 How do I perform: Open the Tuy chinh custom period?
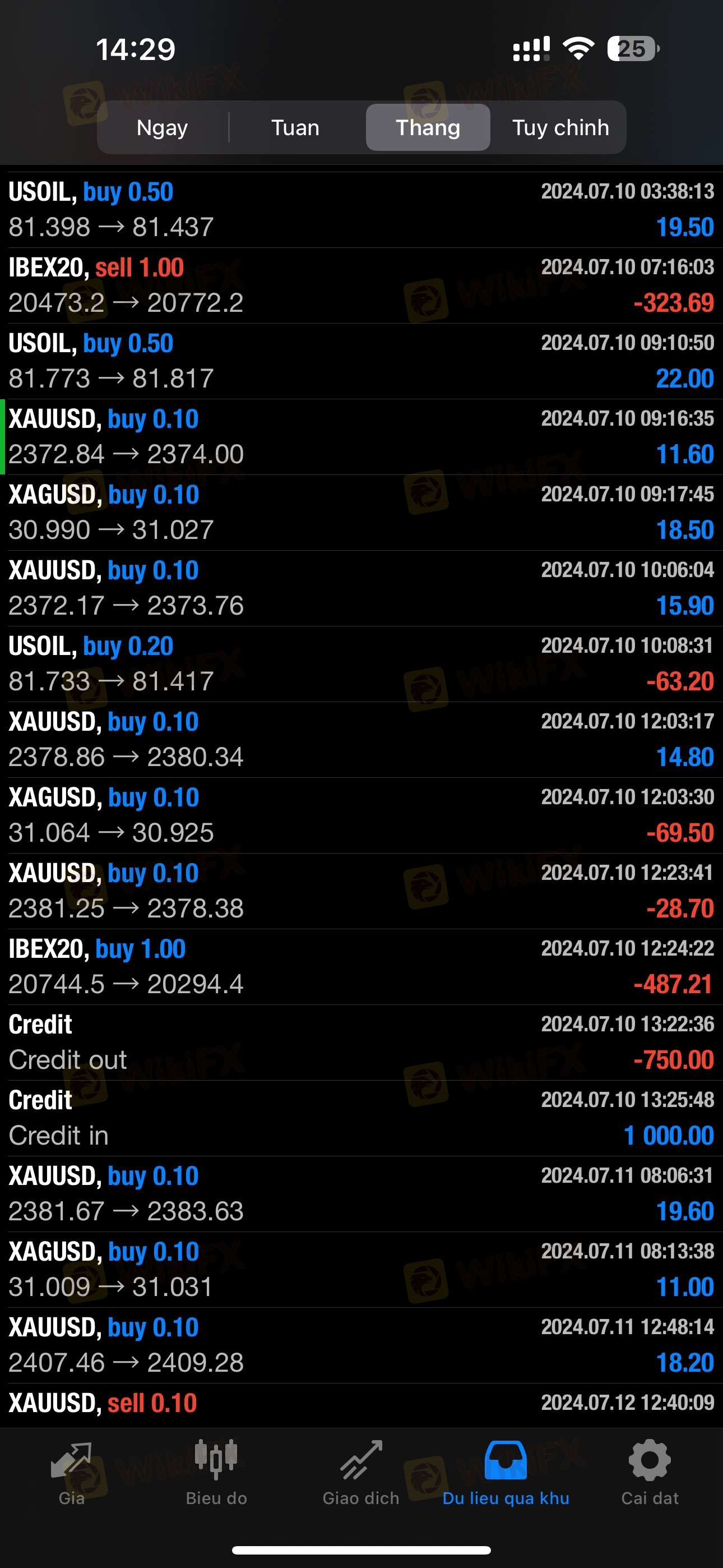[x=560, y=128]
